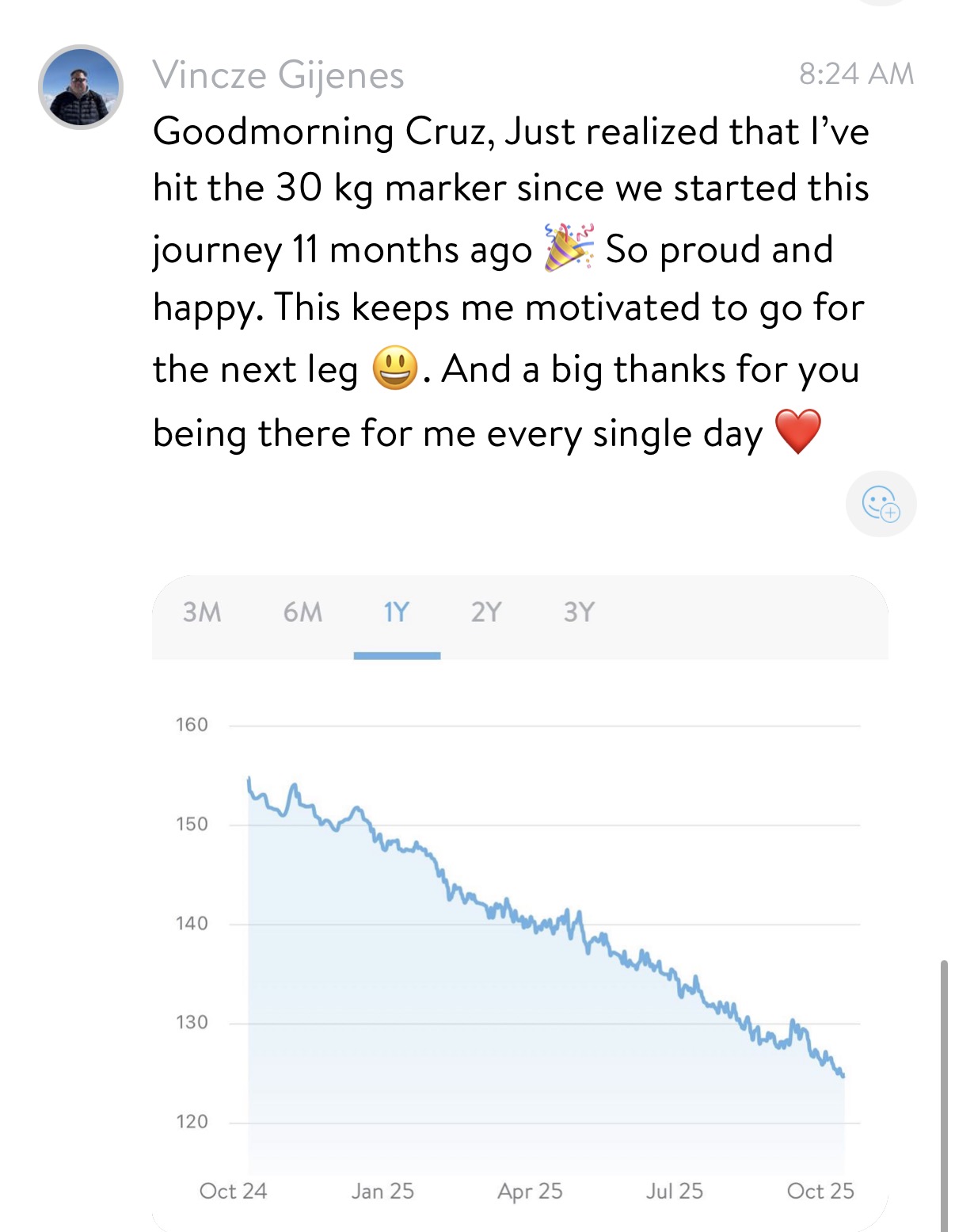Viewport: 955px width, 1232px height.
Task: Click Vincze Gijenes' name
Action: (279, 76)
